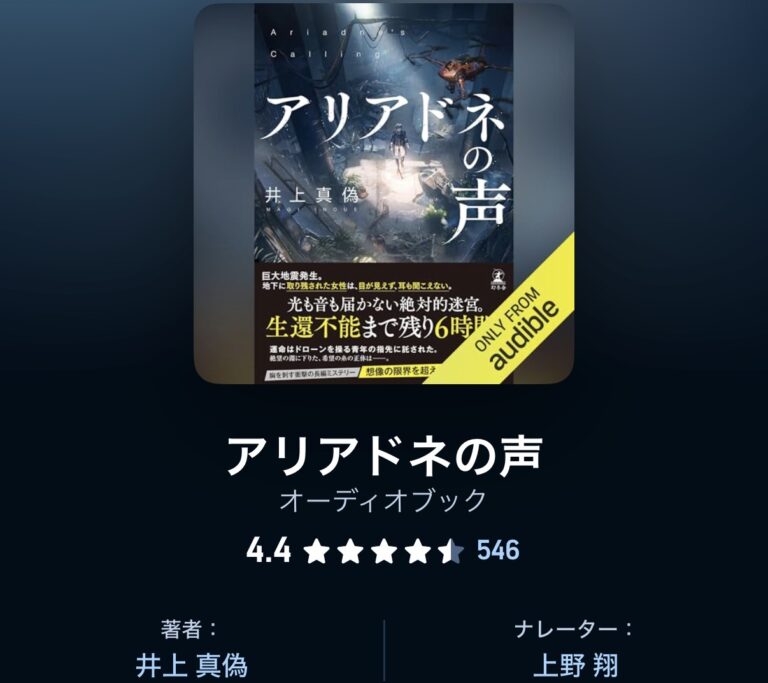The image size is (768, 683).
Task: Tap the アリアドネの声 book cover
Action: coord(384,193)
